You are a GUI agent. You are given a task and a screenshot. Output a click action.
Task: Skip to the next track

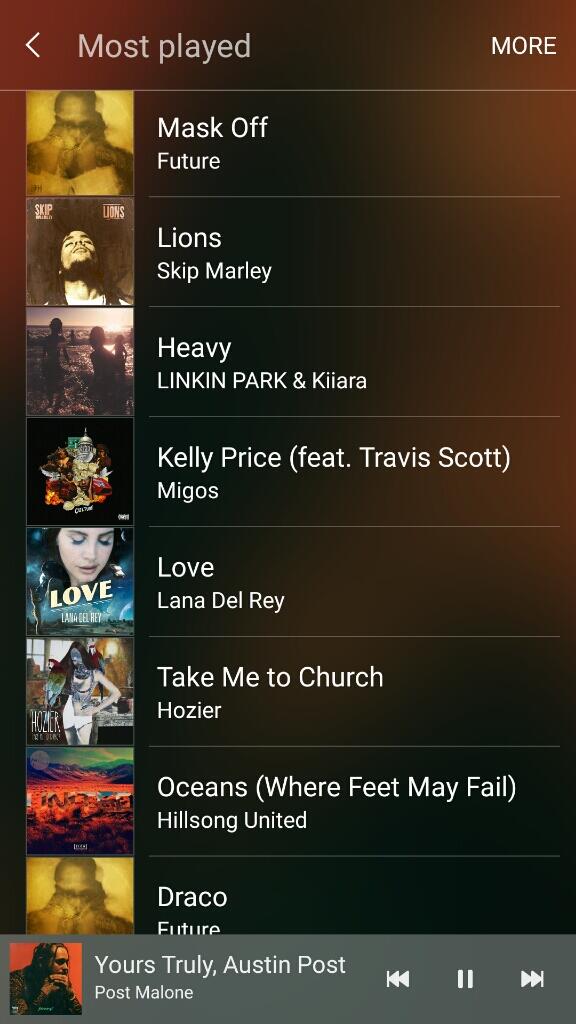point(532,978)
